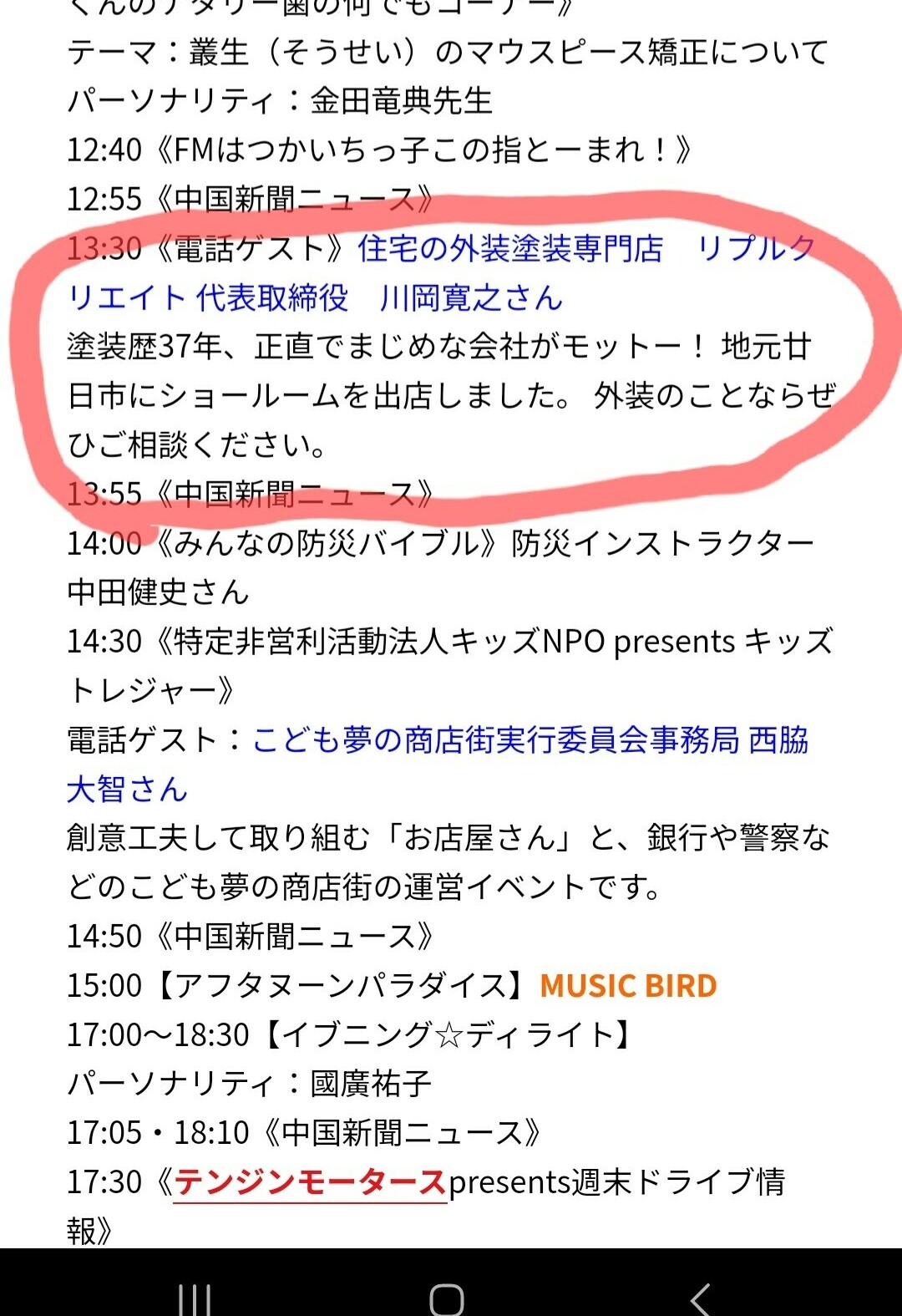Image resolution: width=902 pixels, height=1316 pixels.
Task: Go to the home screen
Action: (447, 1298)
